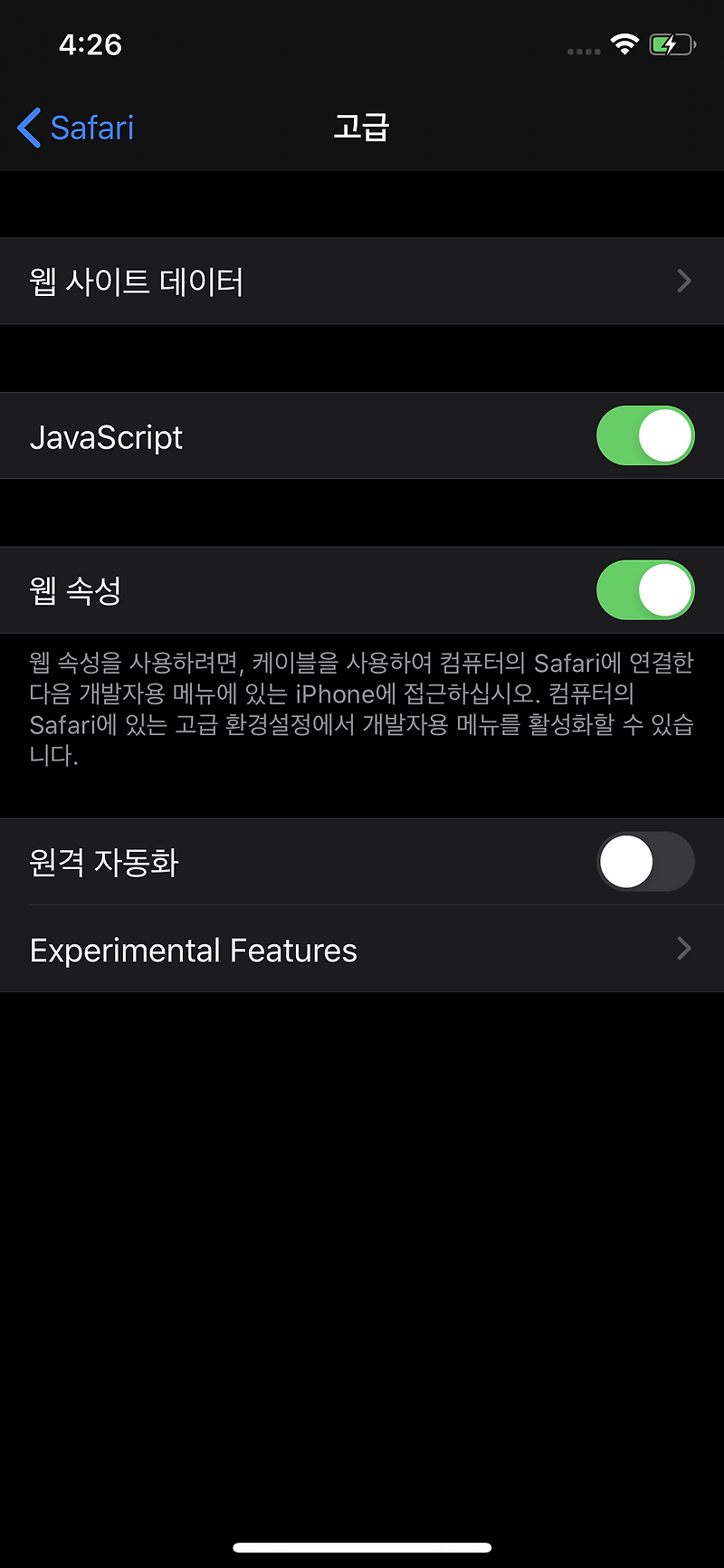Tap the back chevron next to Safari
Viewport: 724px width, 1568px height.
(x=27, y=128)
